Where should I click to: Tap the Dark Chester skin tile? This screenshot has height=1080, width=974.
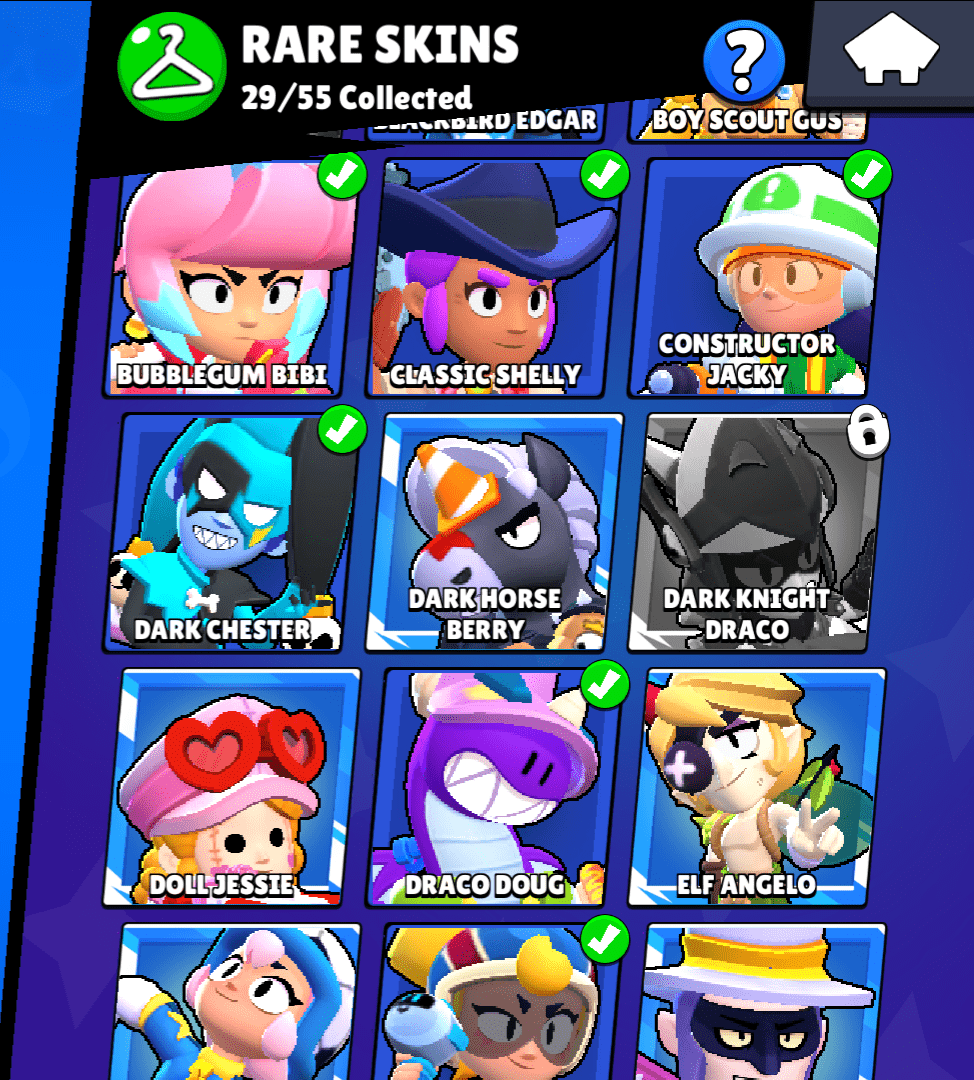tap(234, 532)
